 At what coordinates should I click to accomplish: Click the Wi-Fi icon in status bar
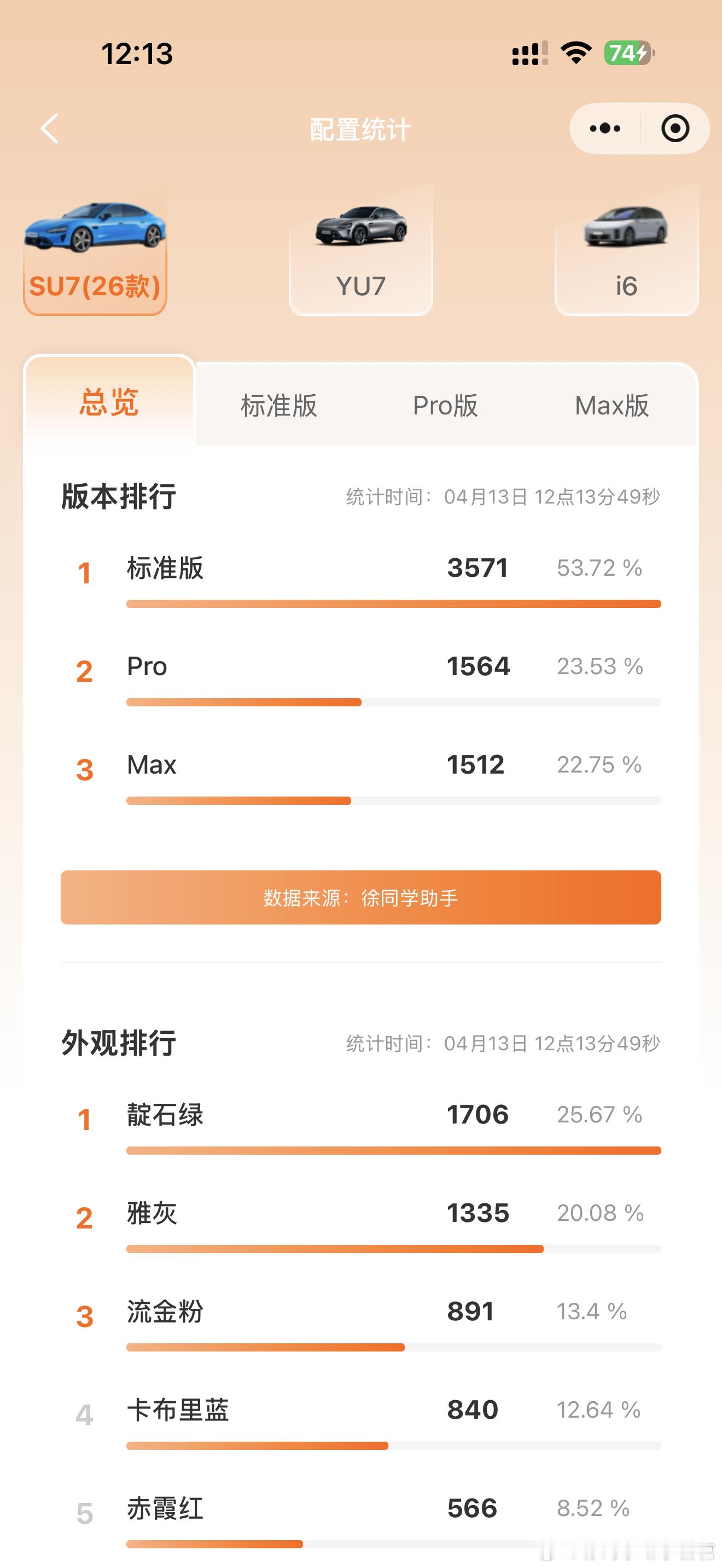point(575,53)
